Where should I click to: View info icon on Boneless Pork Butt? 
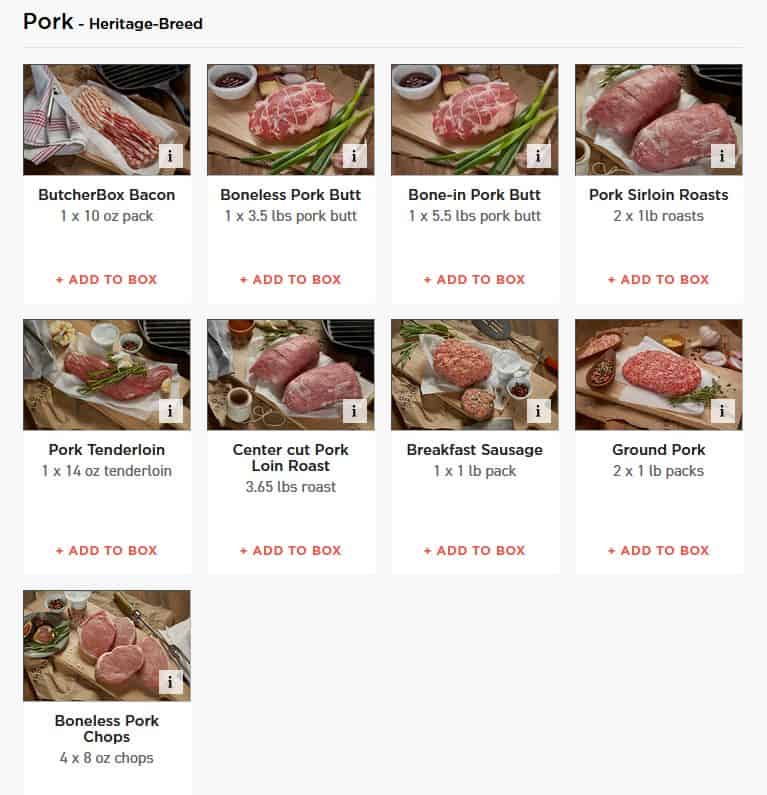354,156
